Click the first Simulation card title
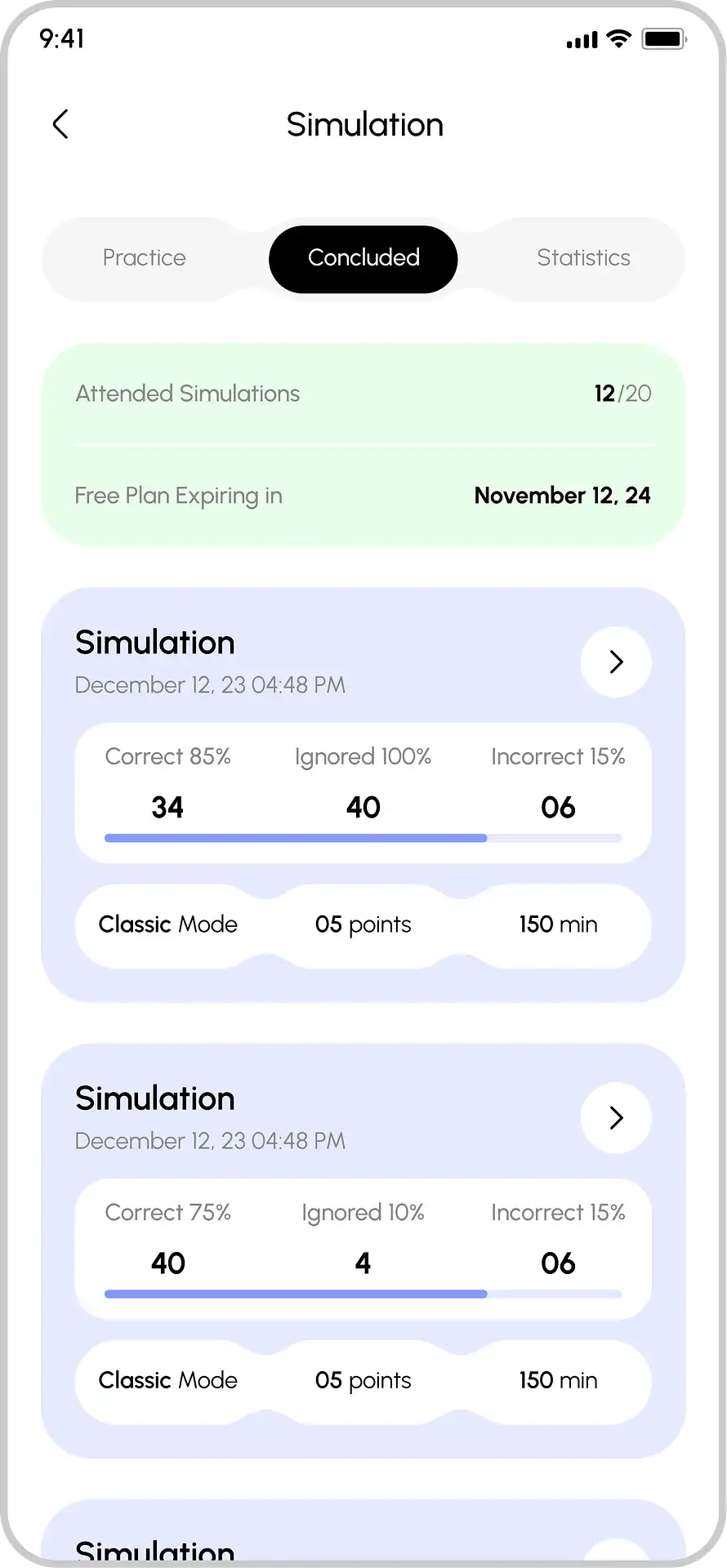 pyautogui.click(x=154, y=643)
